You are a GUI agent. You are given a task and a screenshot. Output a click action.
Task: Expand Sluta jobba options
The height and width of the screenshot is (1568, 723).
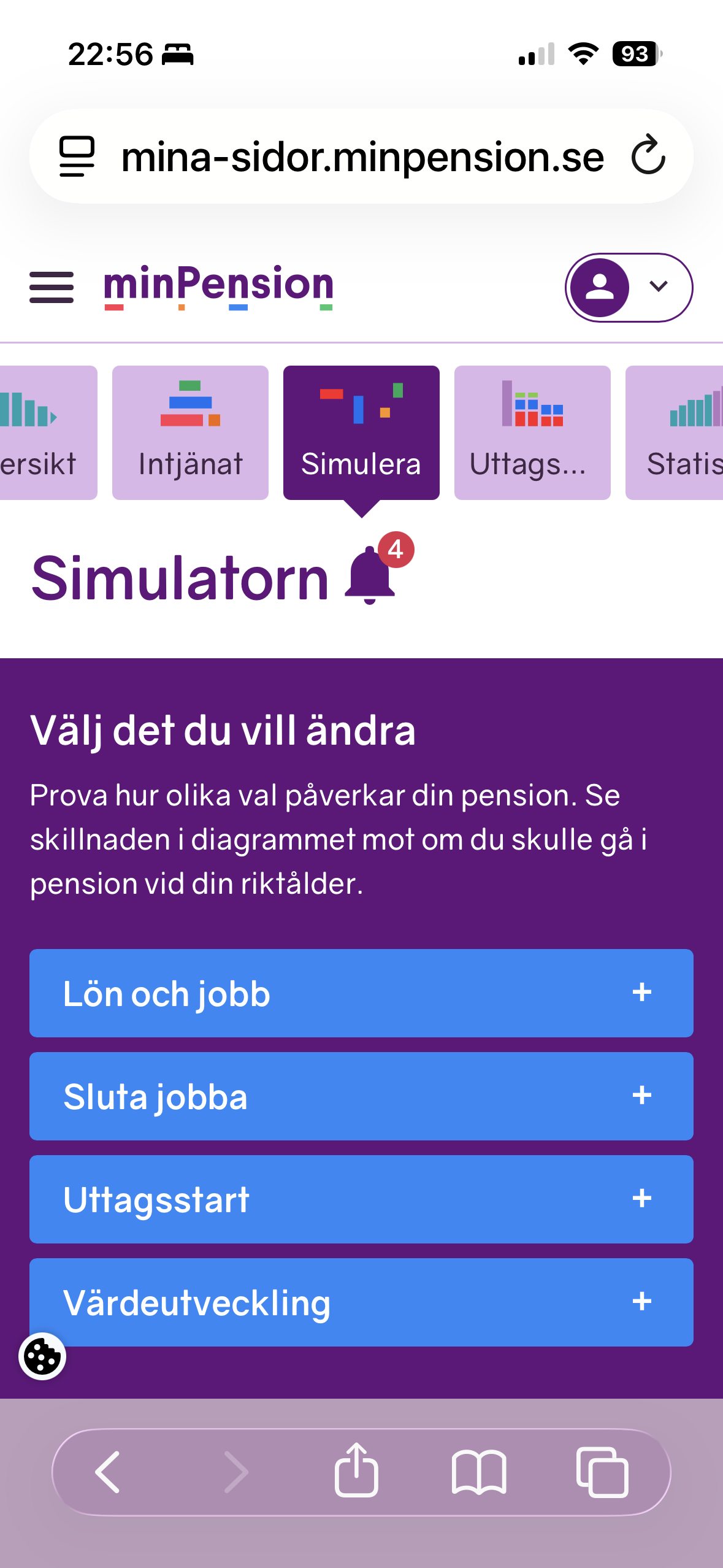pos(361,1096)
